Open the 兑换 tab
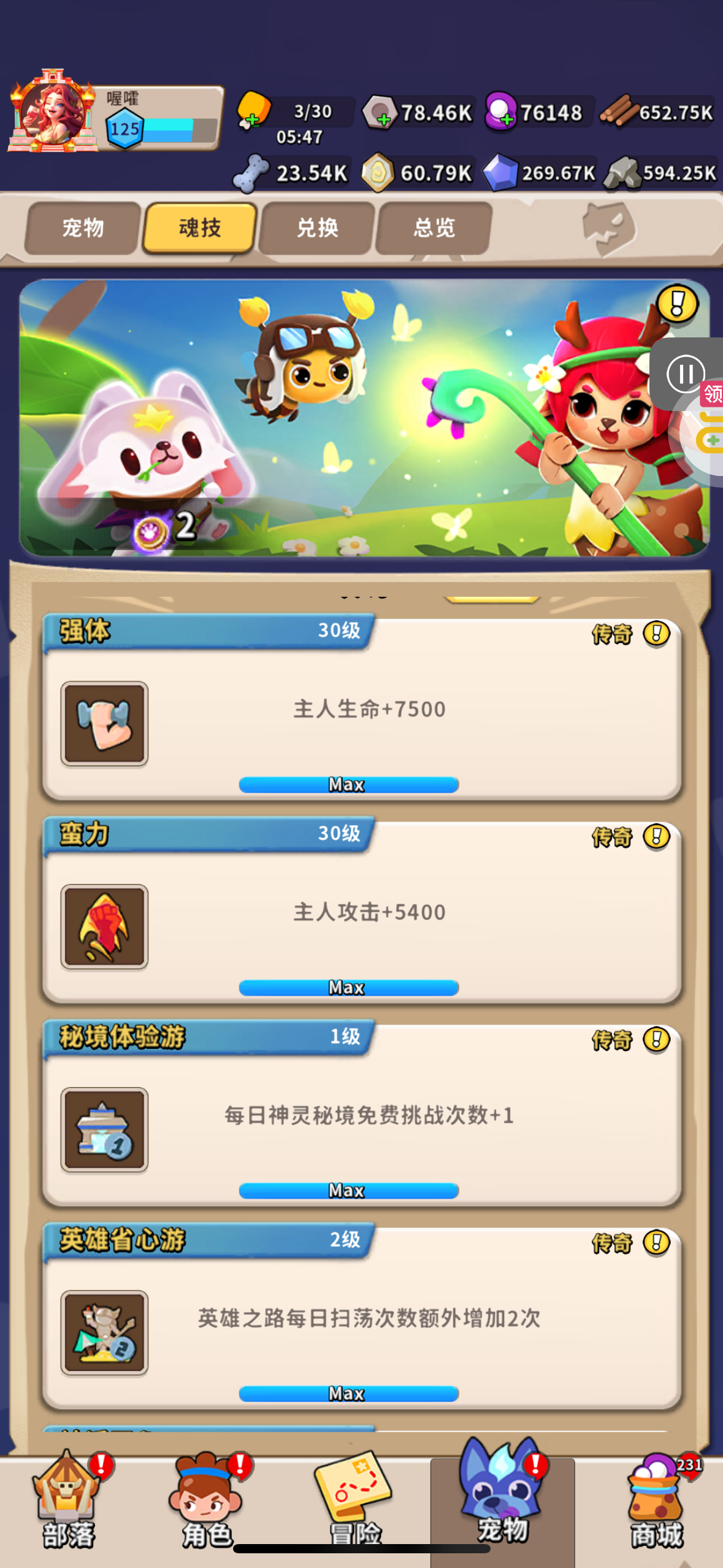Viewport: 723px width, 1568px height. pos(317,228)
